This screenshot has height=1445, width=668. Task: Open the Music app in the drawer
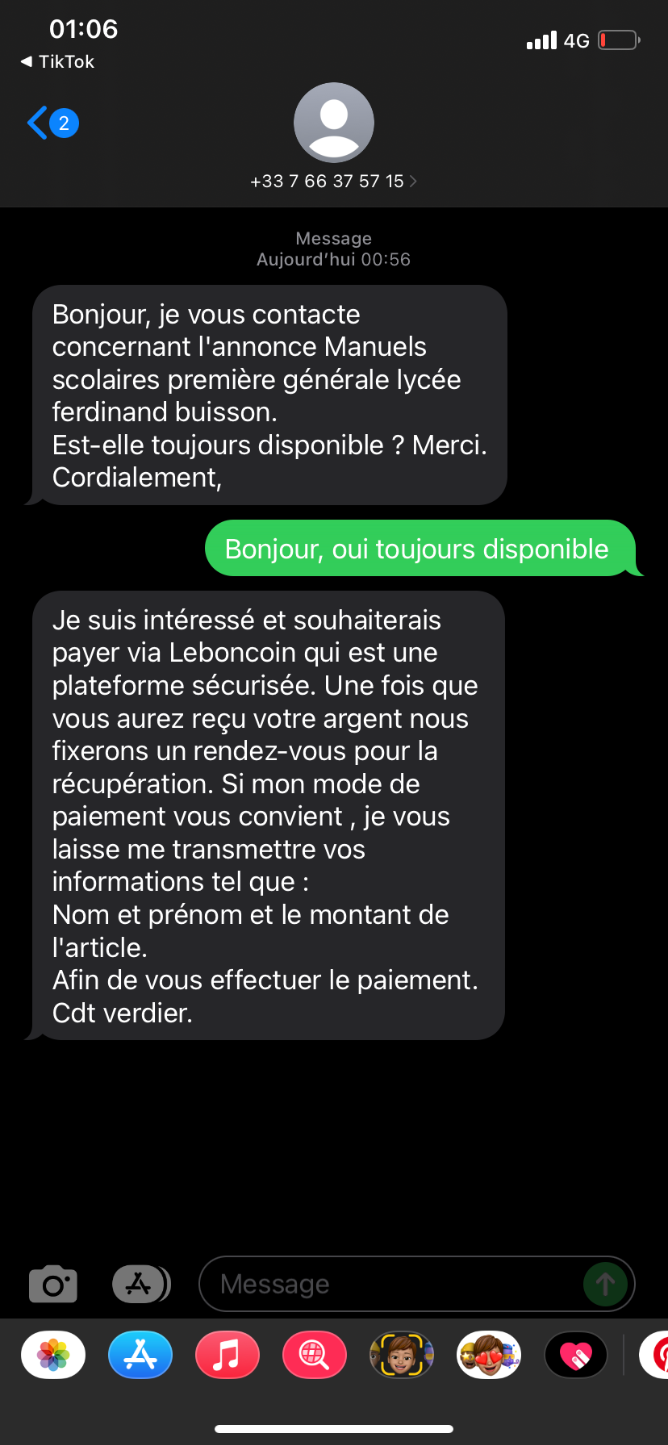click(x=227, y=1356)
